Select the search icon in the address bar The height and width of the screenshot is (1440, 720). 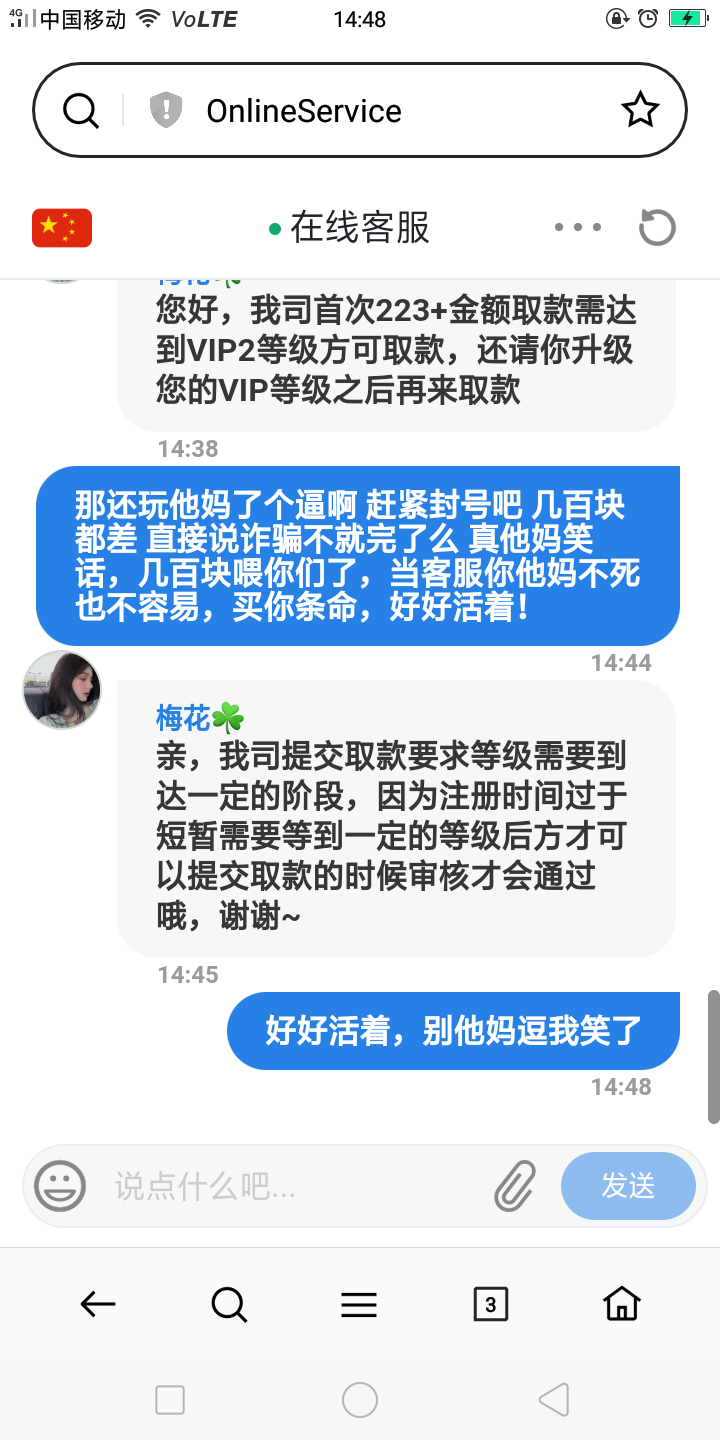[x=81, y=110]
